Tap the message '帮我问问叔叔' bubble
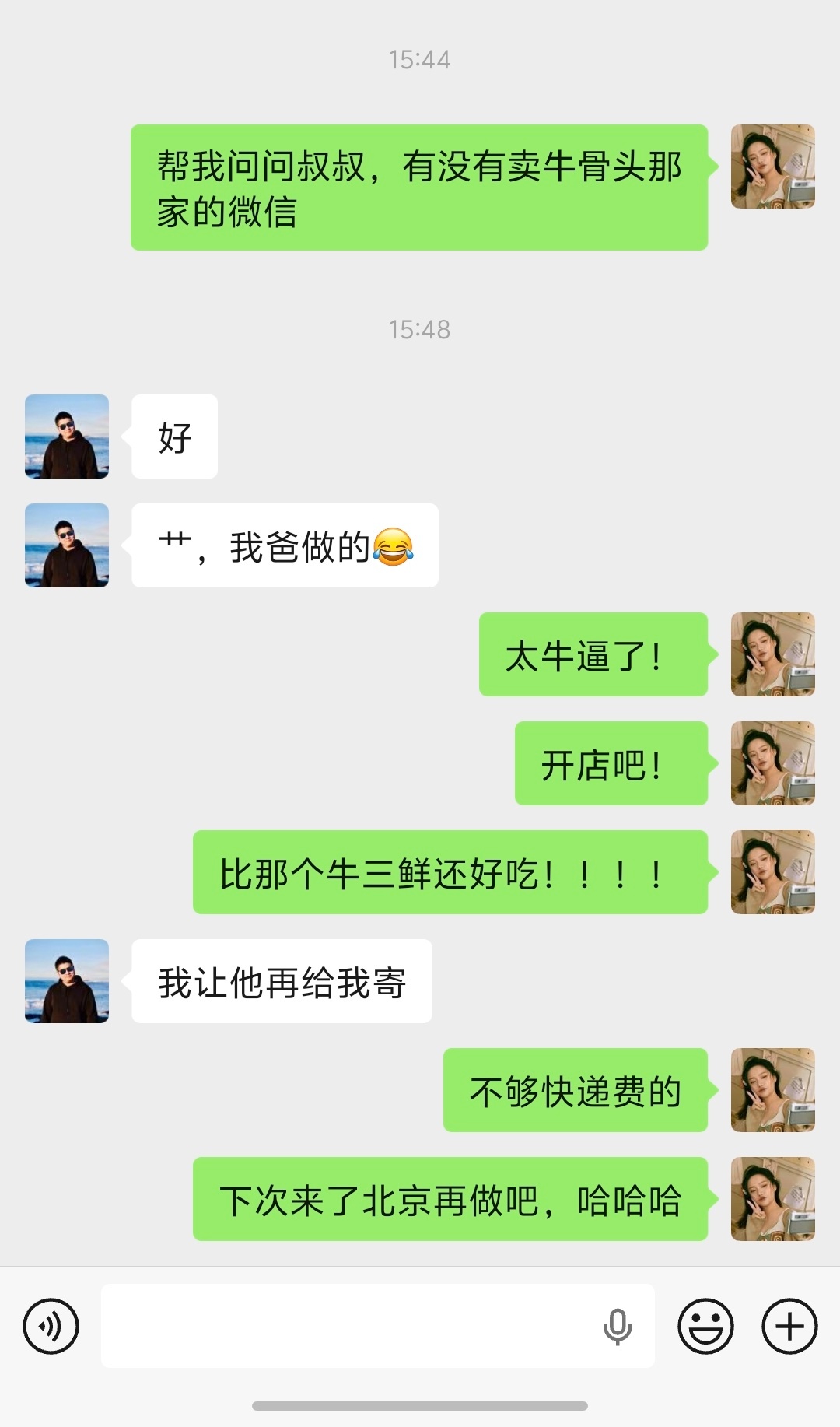This screenshot has height=1427, width=840. coord(420,187)
